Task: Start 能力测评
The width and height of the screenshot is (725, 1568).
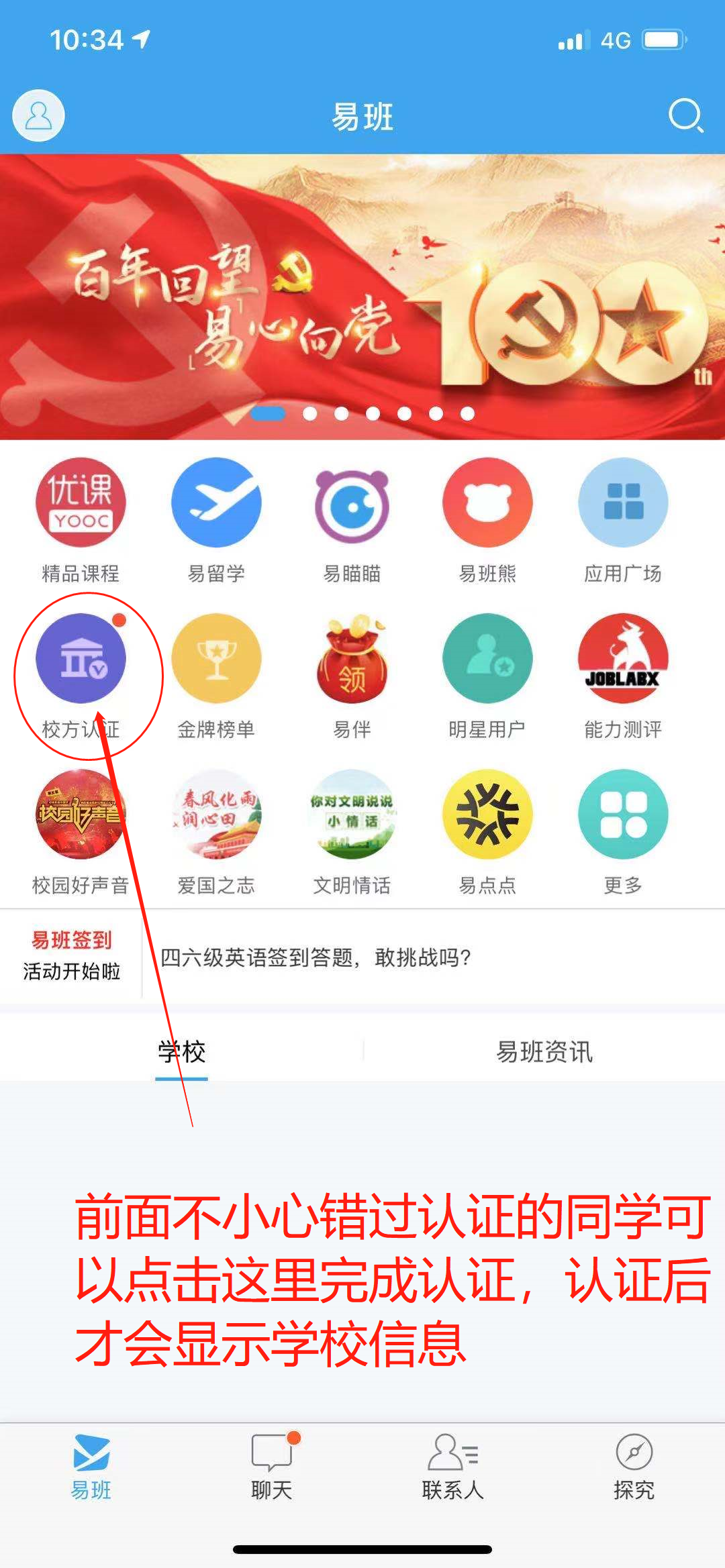Action: point(623,659)
